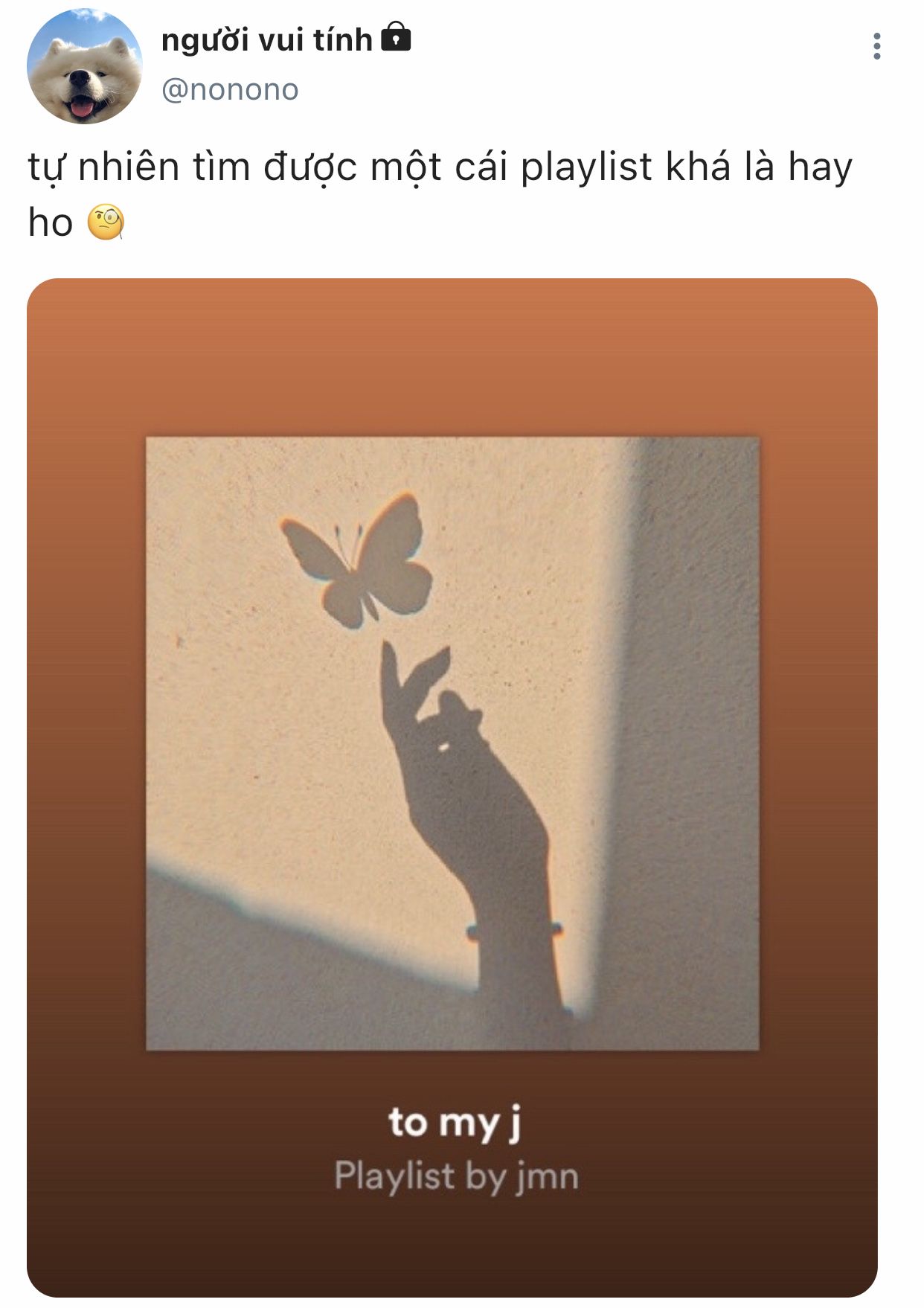Image resolution: width=924 pixels, height=1308 pixels.
Task: Open the Samoyed dog profile picture
Action: (84, 67)
